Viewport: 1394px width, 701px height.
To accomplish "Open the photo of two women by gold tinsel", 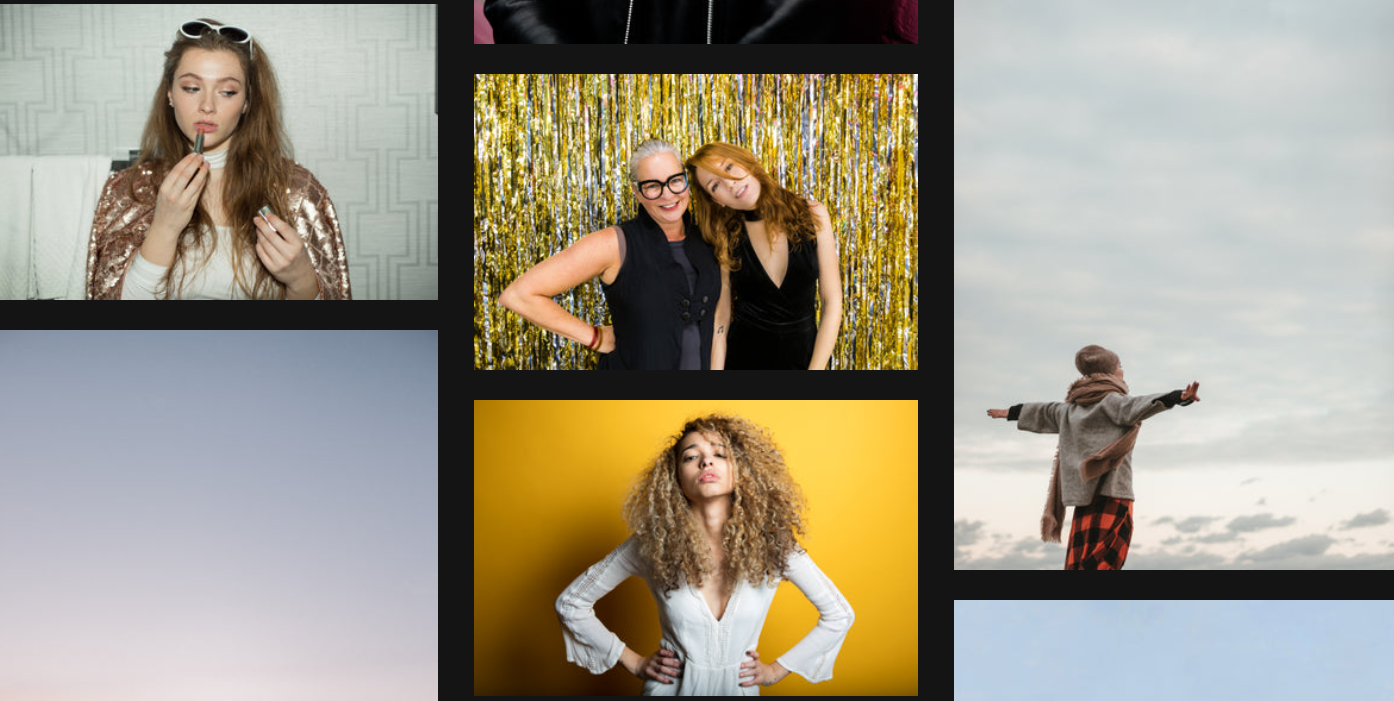I will [x=695, y=222].
